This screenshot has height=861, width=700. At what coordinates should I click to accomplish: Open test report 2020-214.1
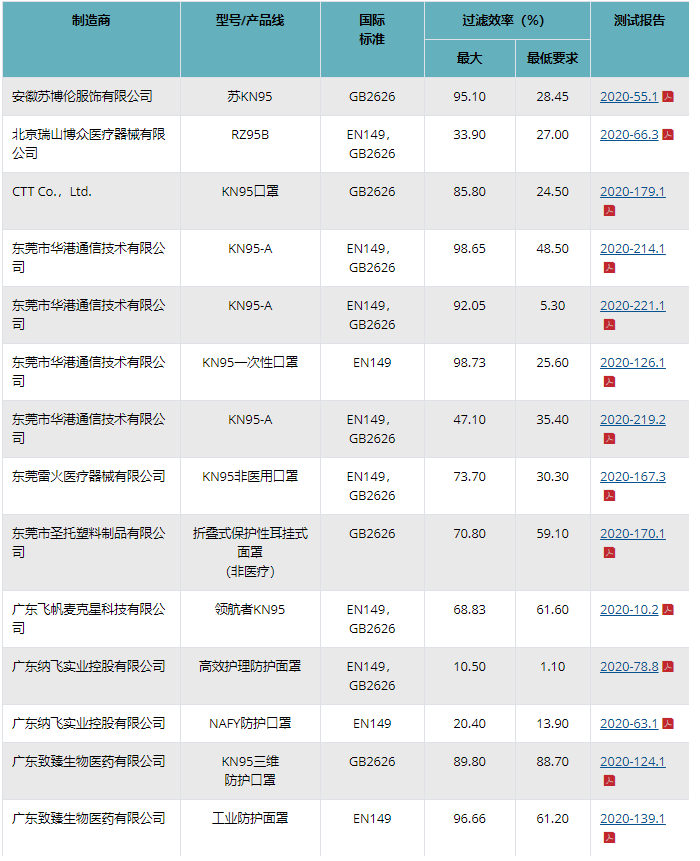[x=632, y=249]
